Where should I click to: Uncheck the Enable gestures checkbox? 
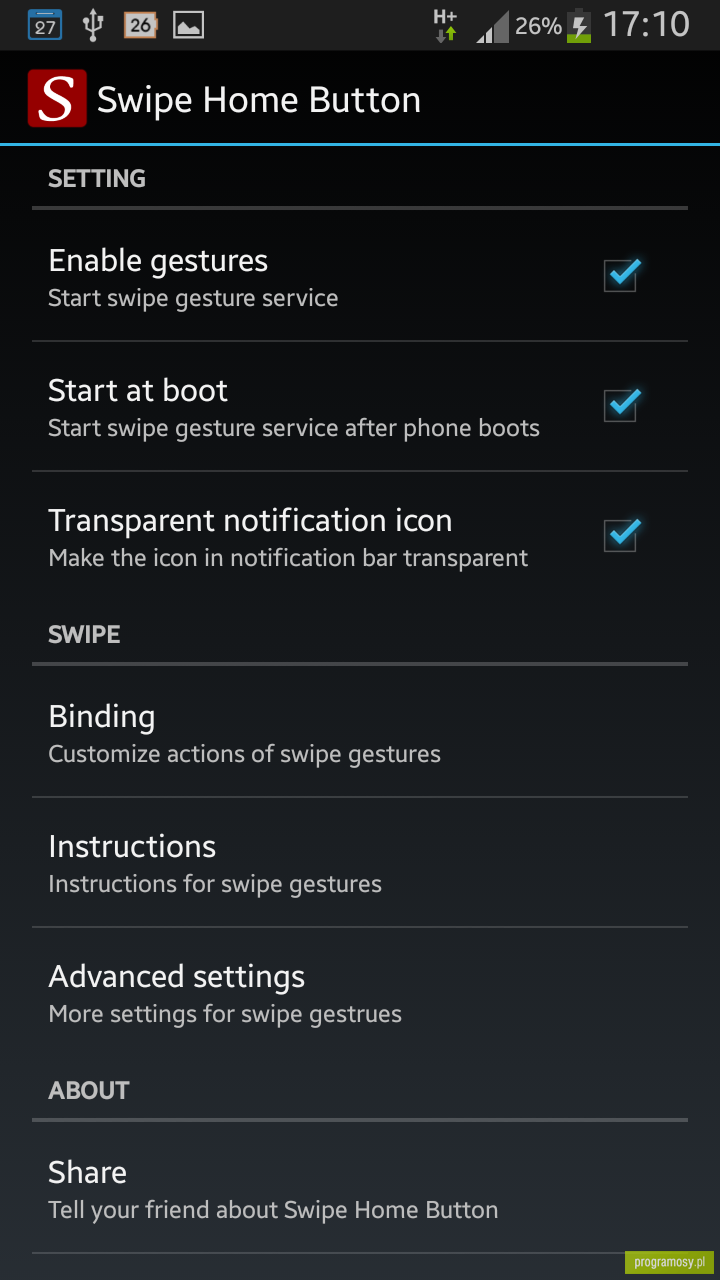point(621,275)
